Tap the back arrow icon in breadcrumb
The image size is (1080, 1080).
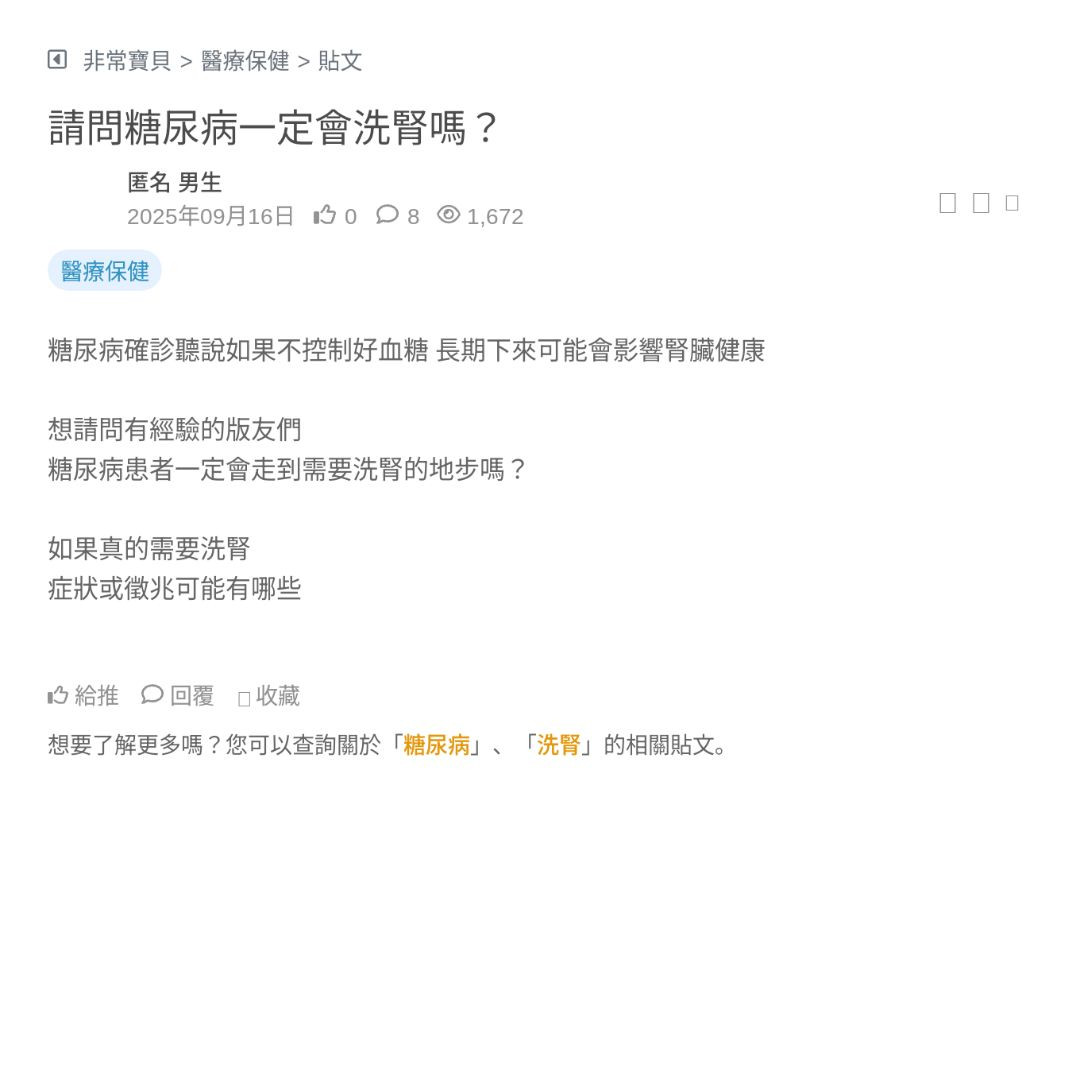point(57,60)
